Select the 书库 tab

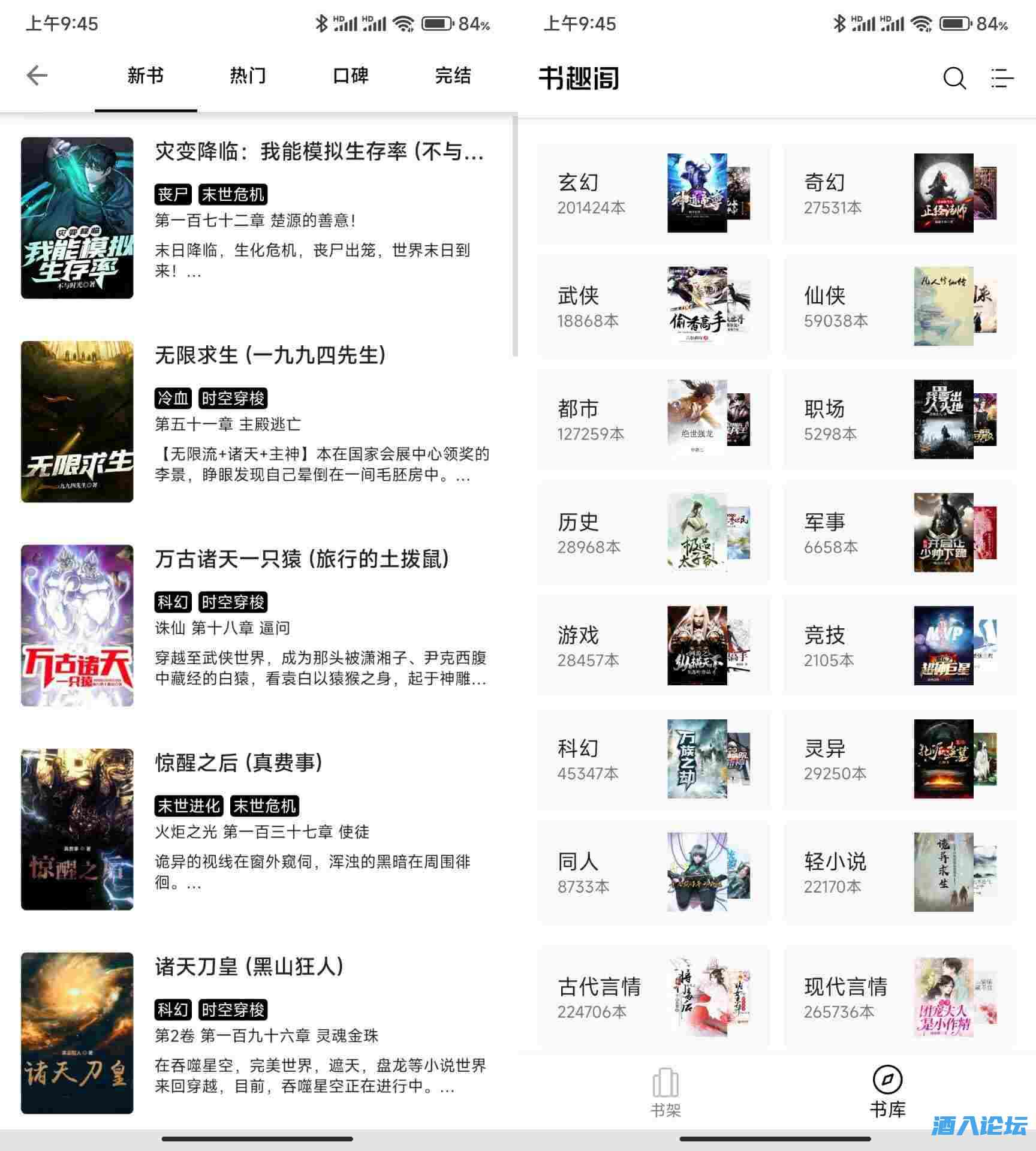tap(888, 1092)
